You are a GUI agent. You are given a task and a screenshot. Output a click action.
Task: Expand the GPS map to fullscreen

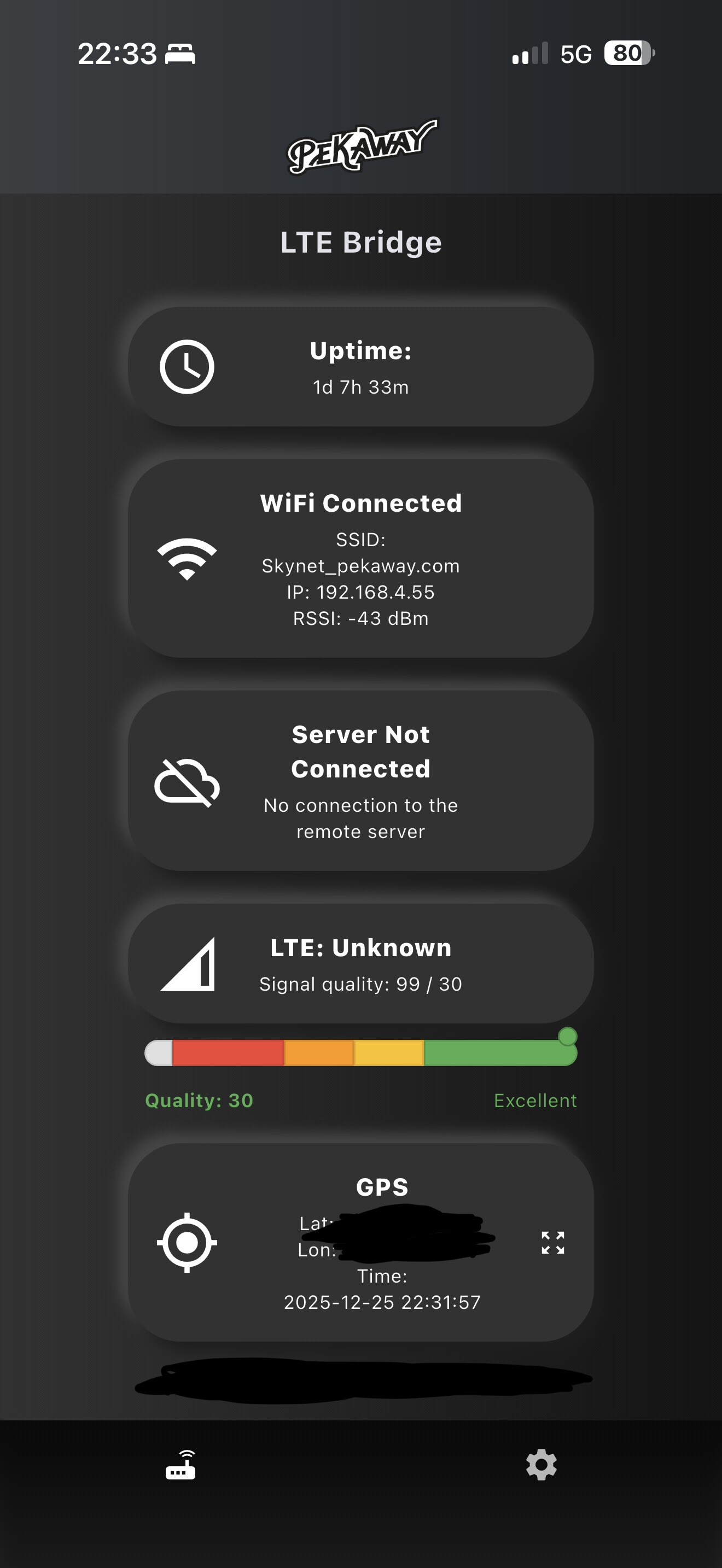553,1242
